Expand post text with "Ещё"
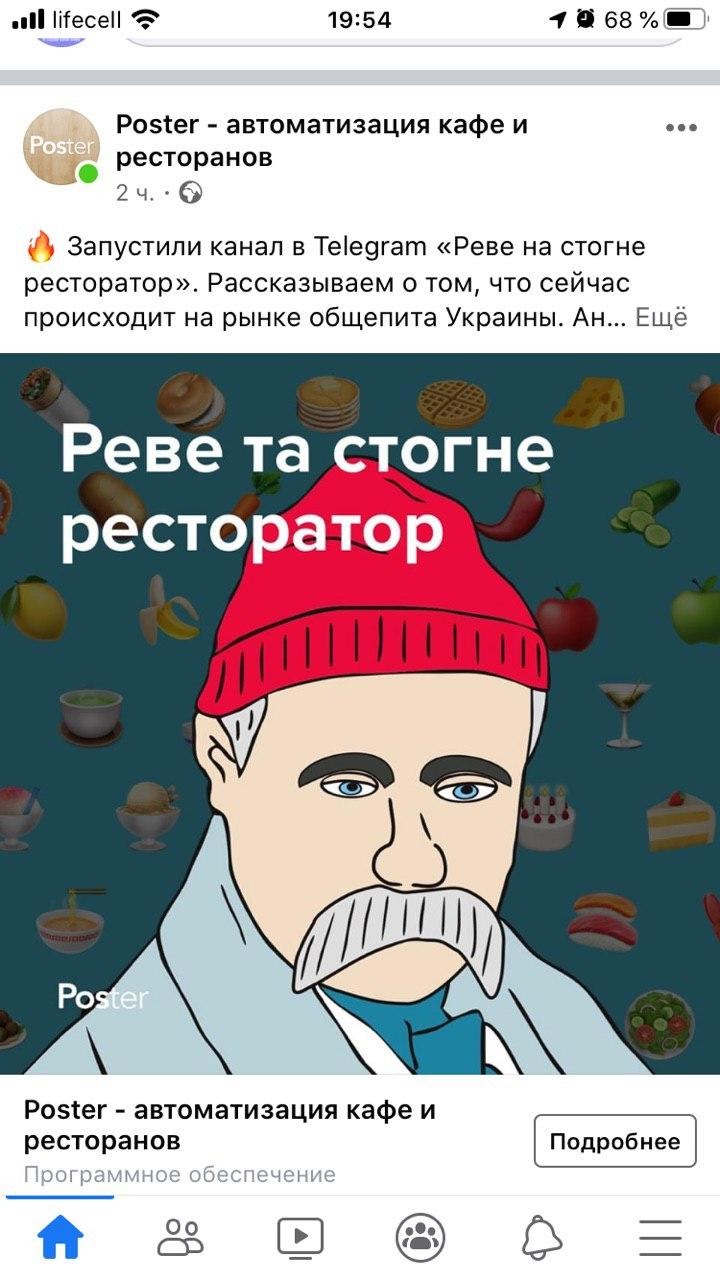 pos(662,317)
